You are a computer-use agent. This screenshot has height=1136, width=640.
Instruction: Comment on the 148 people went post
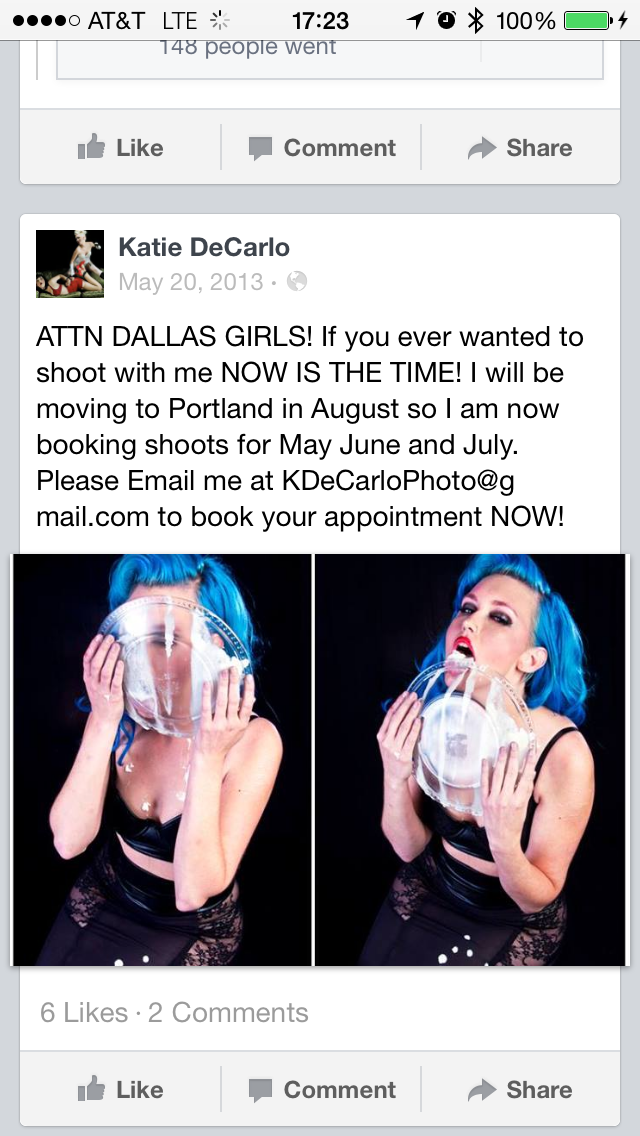[x=321, y=148]
